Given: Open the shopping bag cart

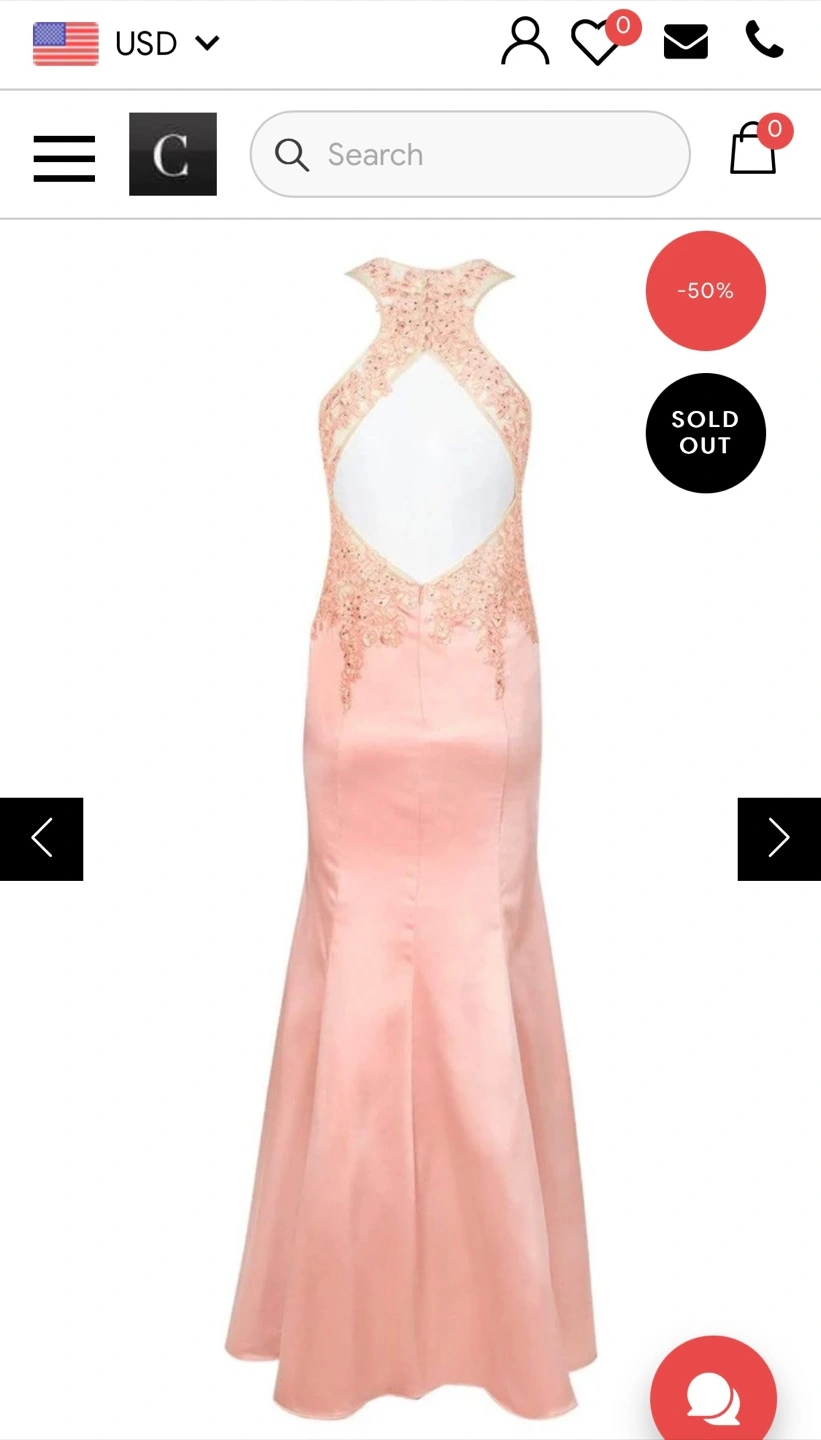Looking at the screenshot, I should click(x=753, y=150).
